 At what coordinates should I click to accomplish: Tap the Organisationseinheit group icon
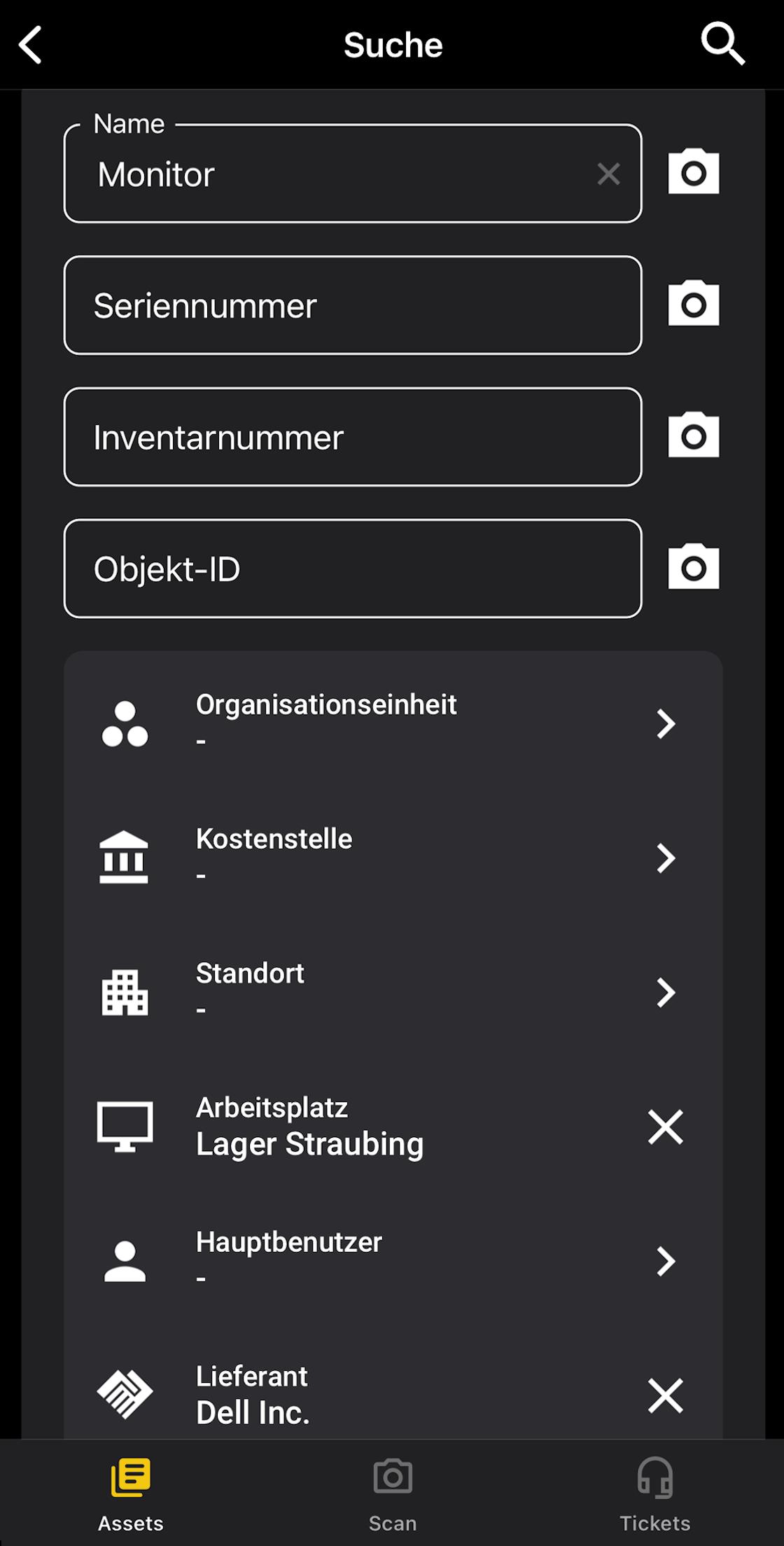click(x=126, y=723)
